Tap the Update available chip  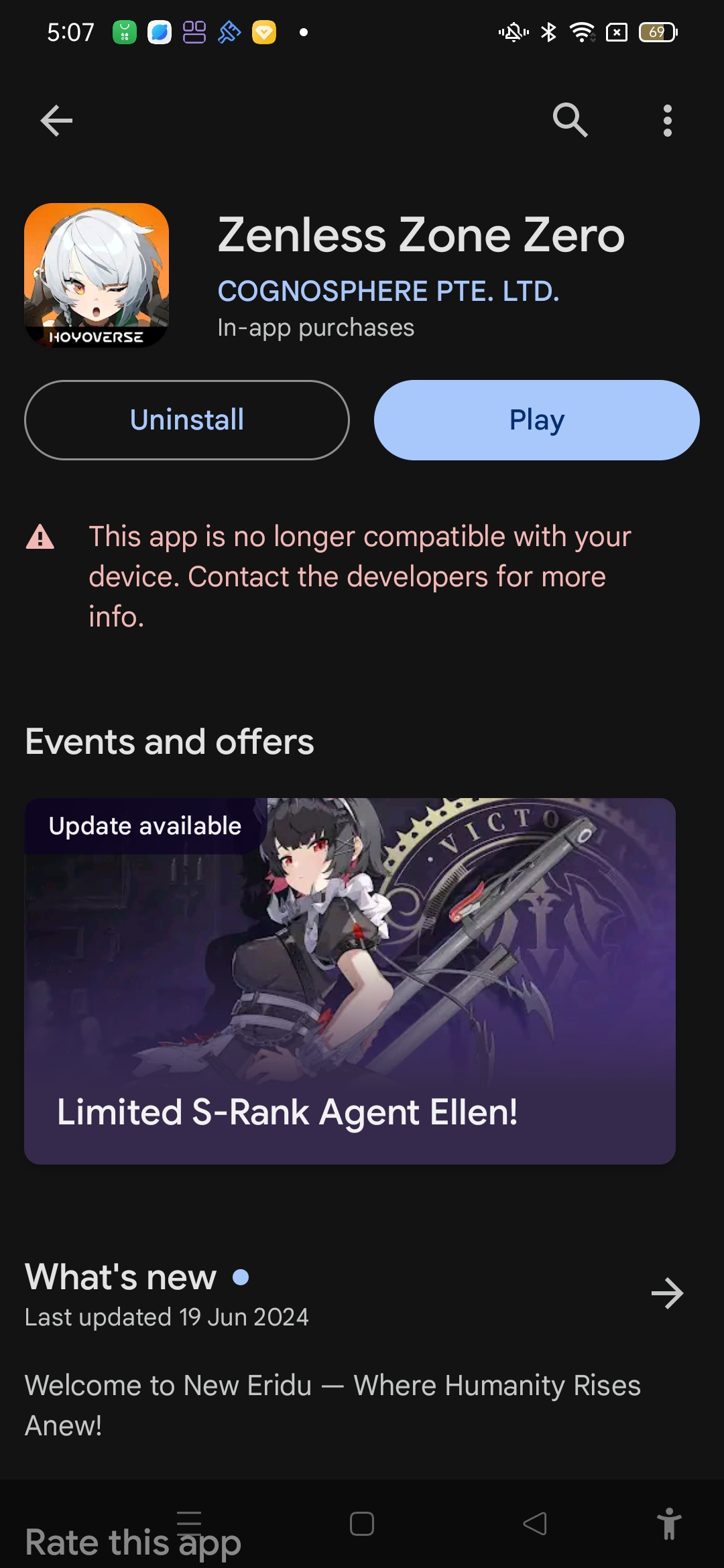(x=143, y=826)
